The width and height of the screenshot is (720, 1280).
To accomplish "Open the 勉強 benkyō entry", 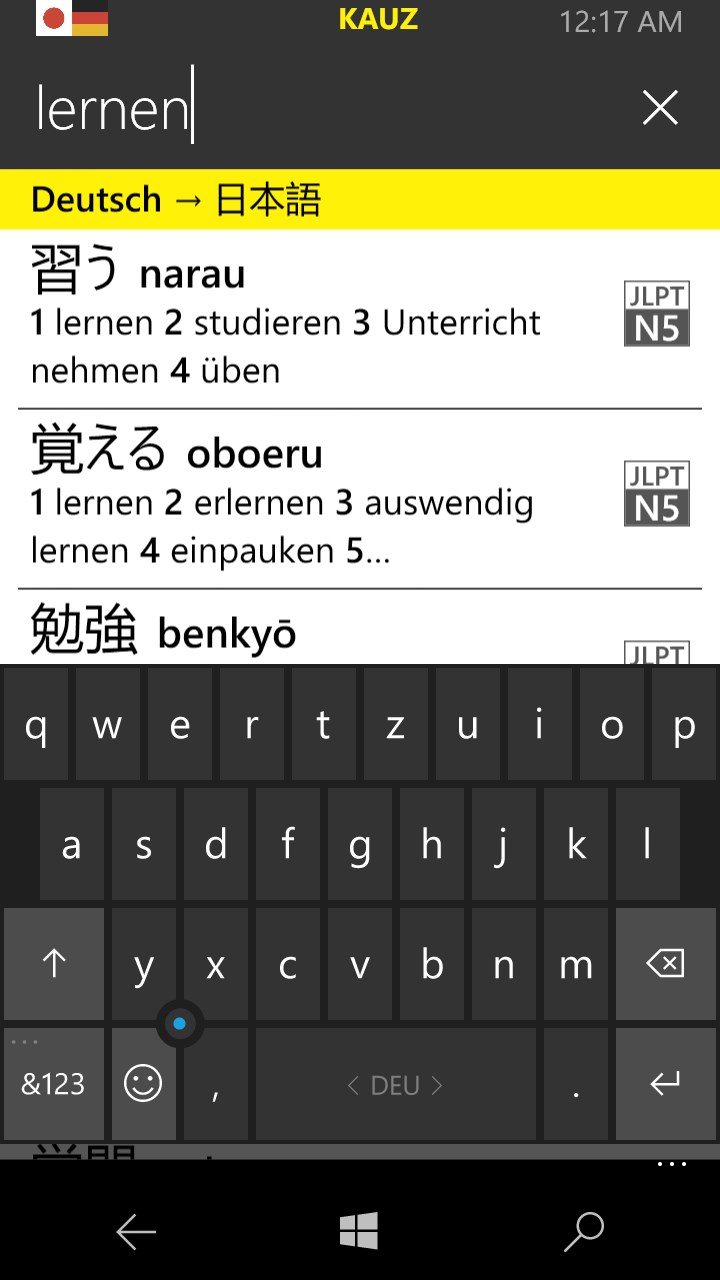I will [360, 628].
